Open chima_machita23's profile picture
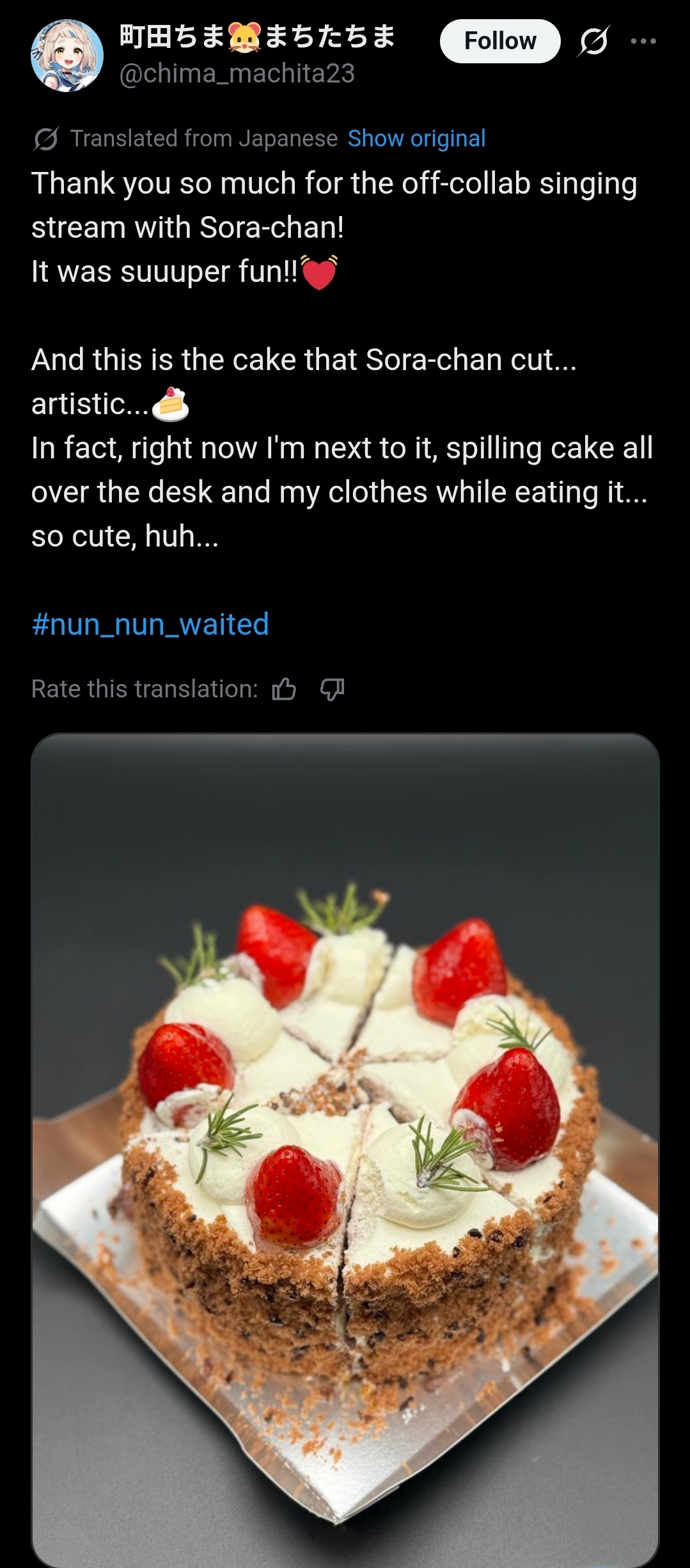This screenshot has width=690, height=1568. 67,56
